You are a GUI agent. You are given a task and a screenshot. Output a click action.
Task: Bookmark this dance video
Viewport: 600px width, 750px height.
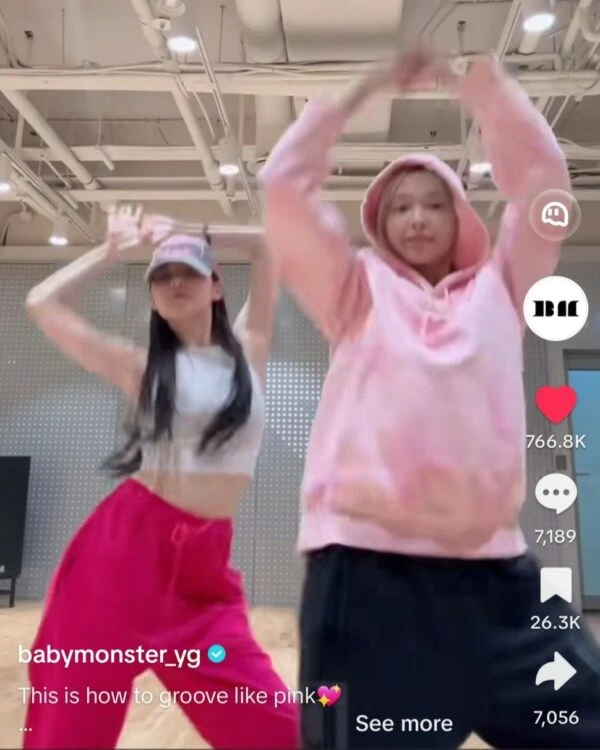coord(556,585)
